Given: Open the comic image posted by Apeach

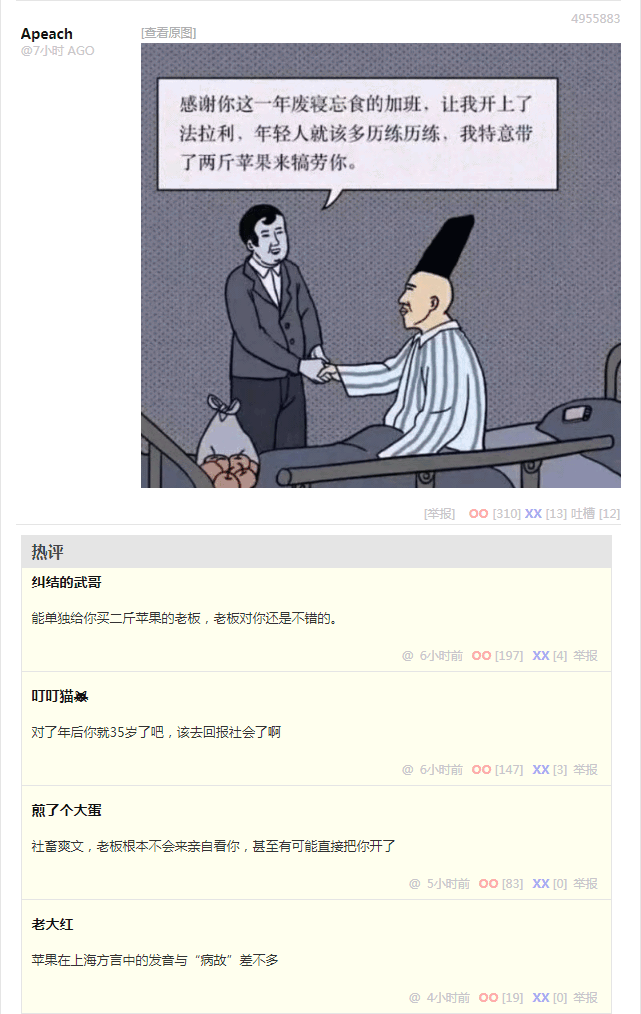Looking at the screenshot, I should pyautogui.click(x=380, y=265).
